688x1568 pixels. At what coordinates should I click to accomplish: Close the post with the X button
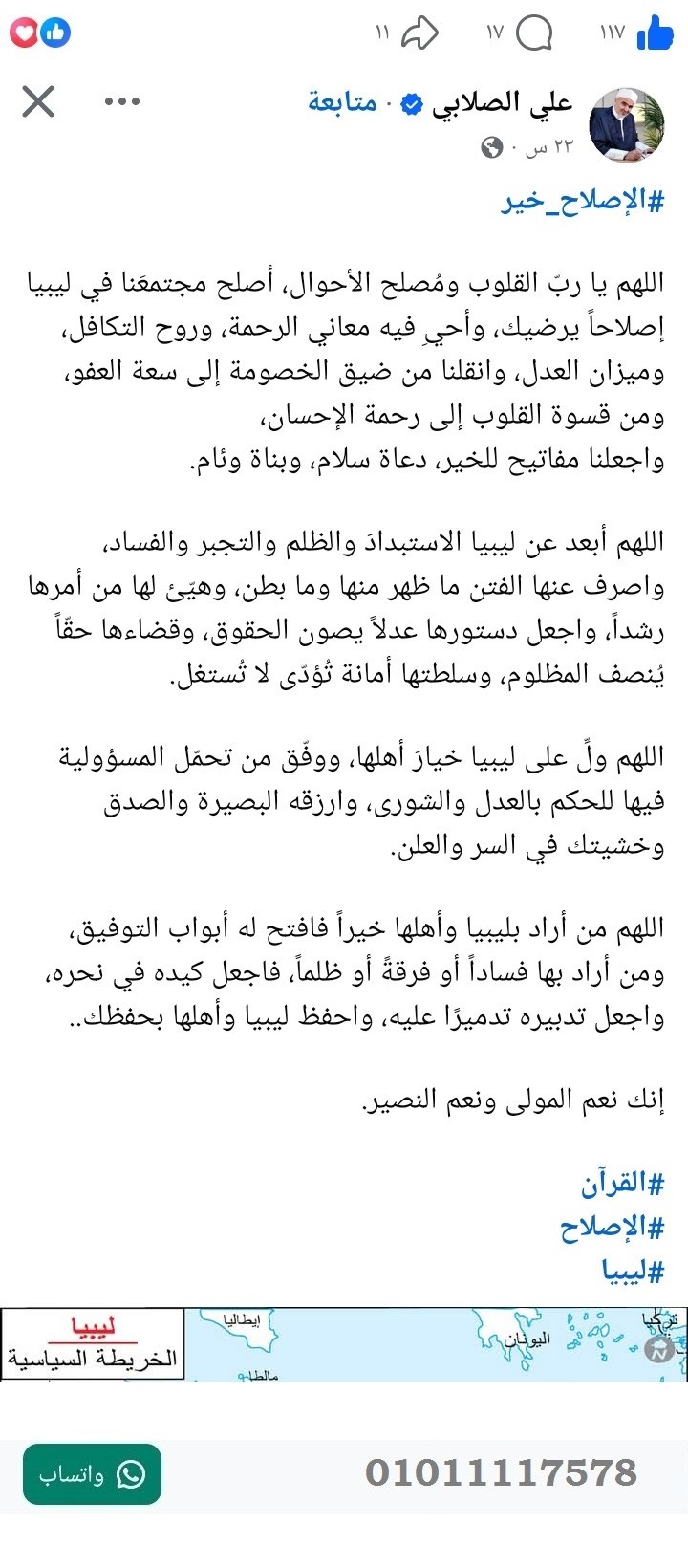point(36,99)
